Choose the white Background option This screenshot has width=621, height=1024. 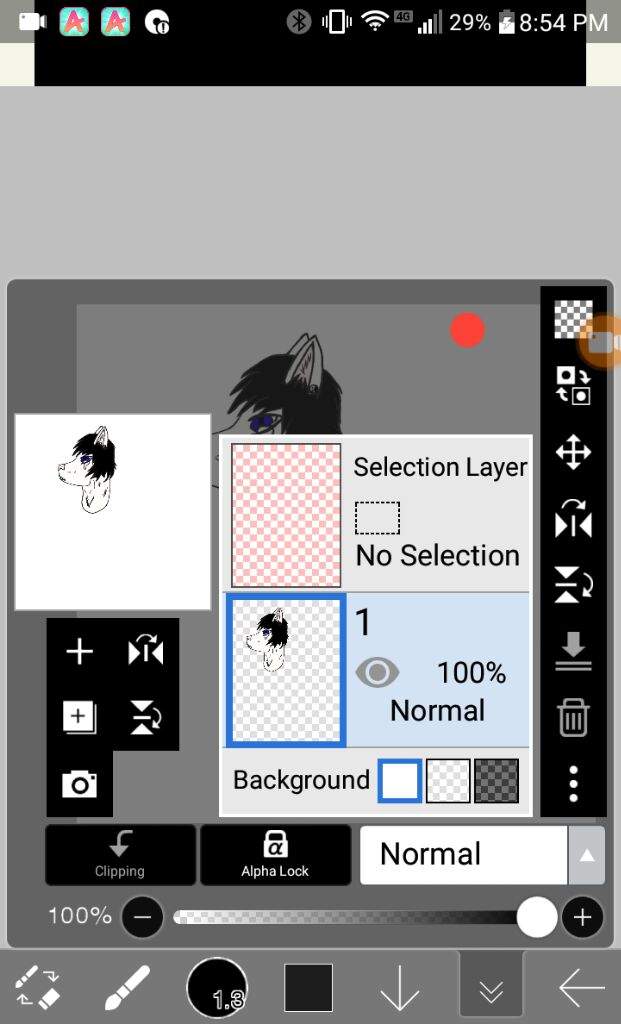click(x=399, y=781)
